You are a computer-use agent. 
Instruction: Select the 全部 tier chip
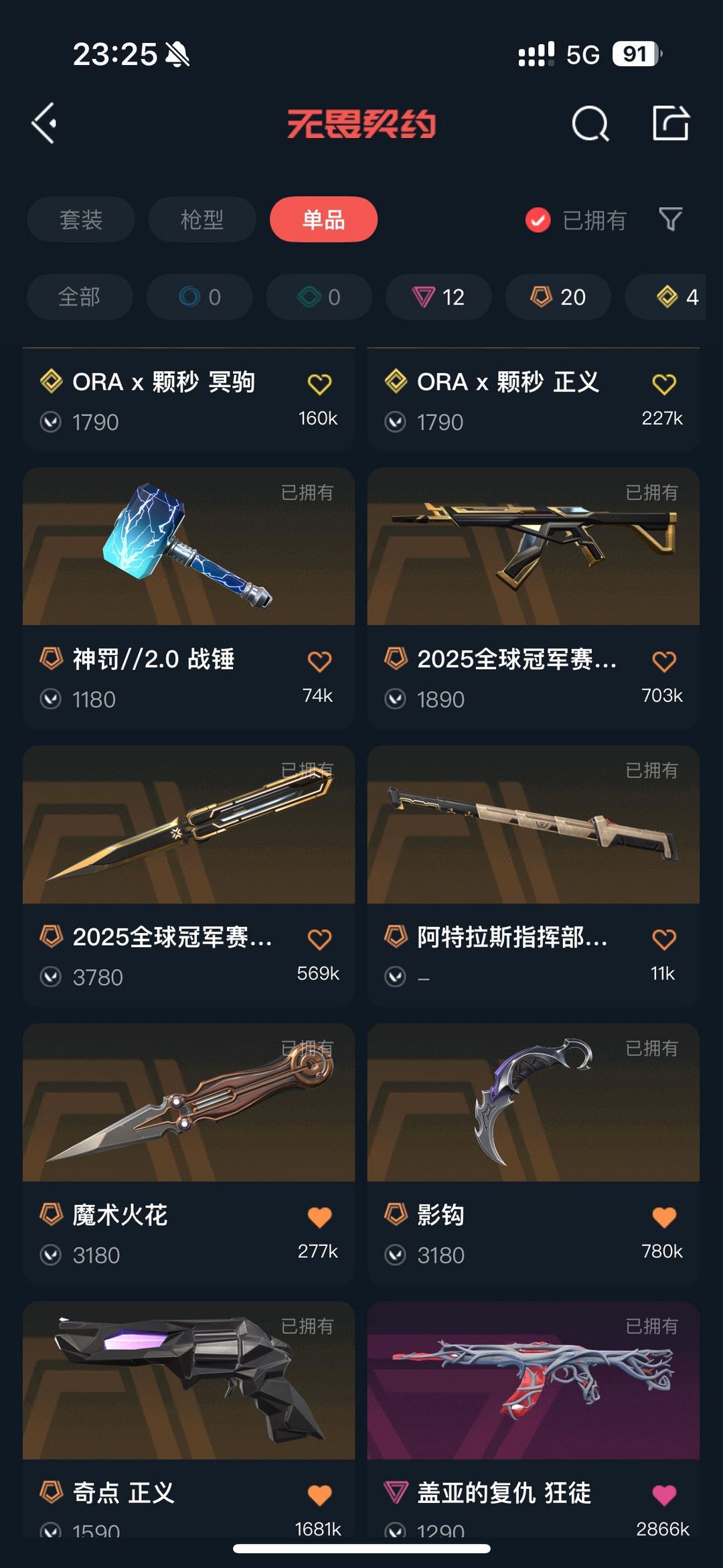pos(80,297)
